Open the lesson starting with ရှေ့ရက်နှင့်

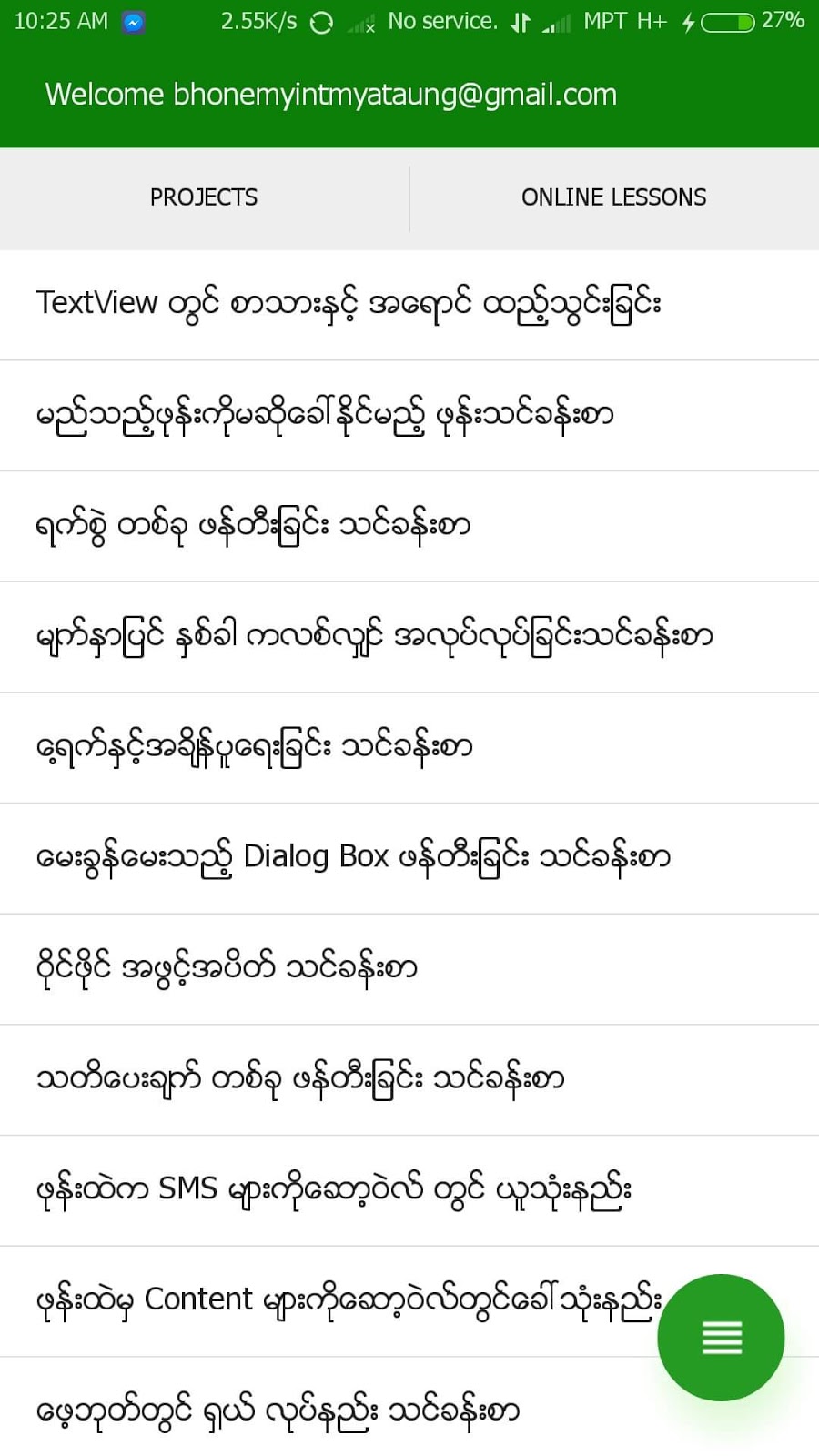tap(254, 747)
